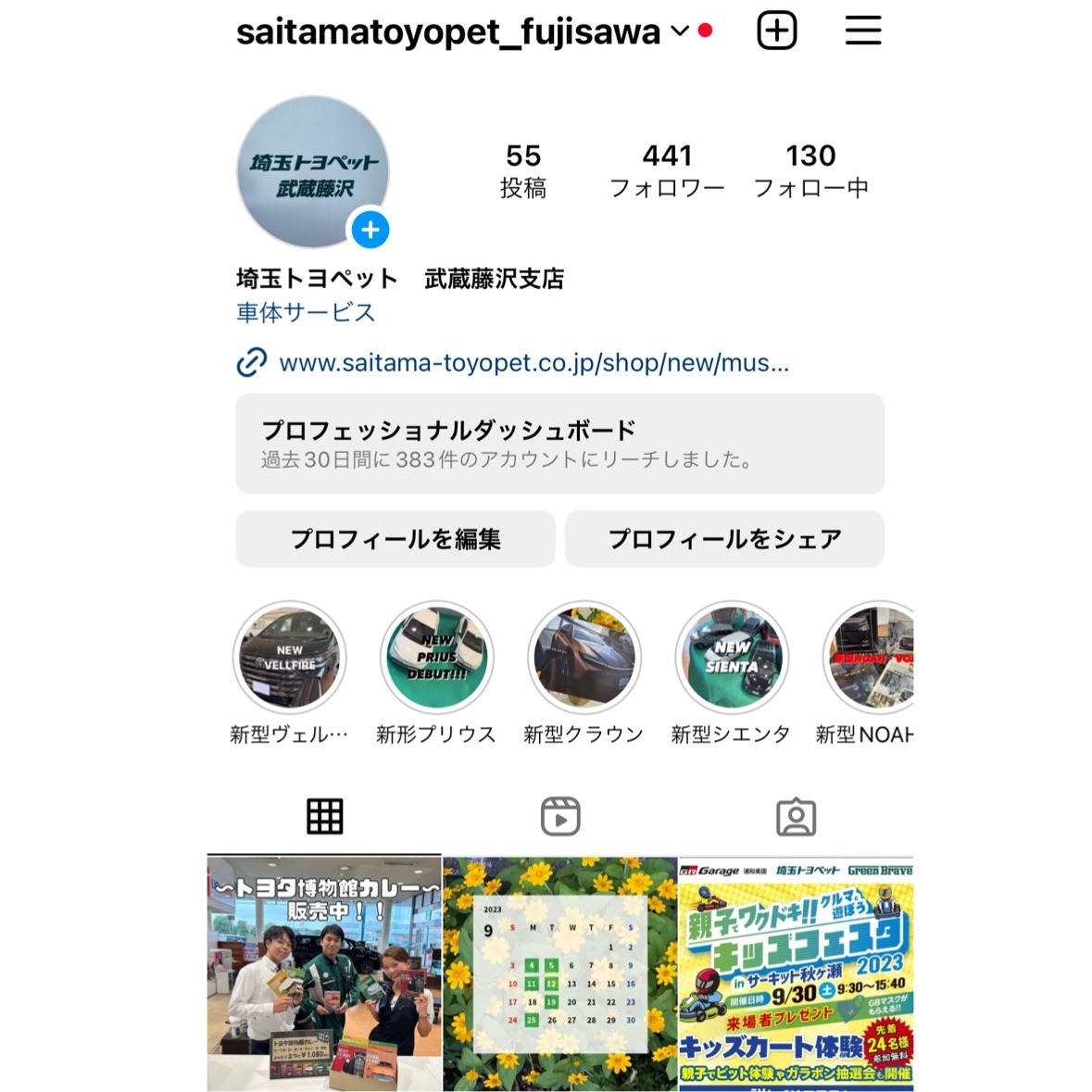The image size is (1092, 1092).
Task: Expand the saitamatoyopet_fujisawa account switcher
Action: (x=680, y=31)
